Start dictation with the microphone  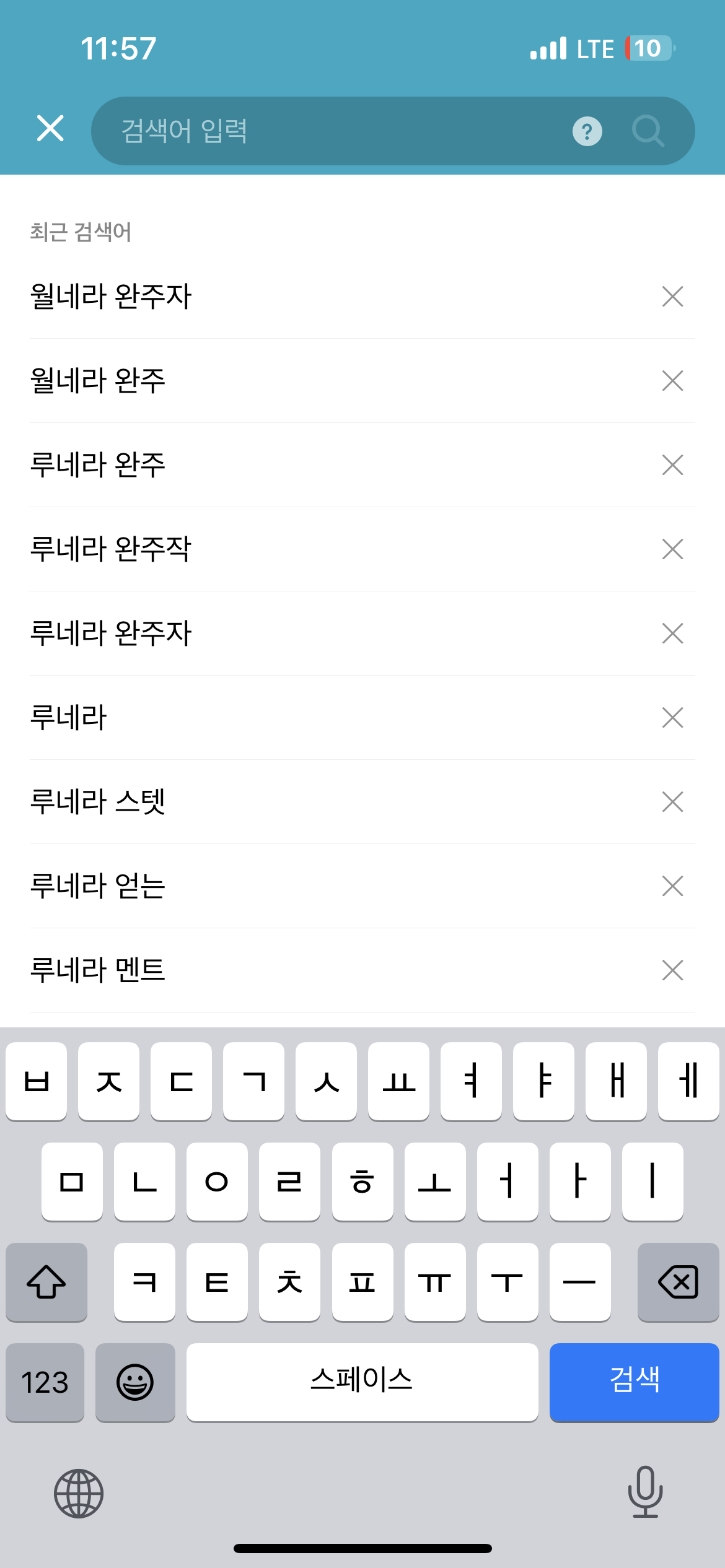point(645,1492)
